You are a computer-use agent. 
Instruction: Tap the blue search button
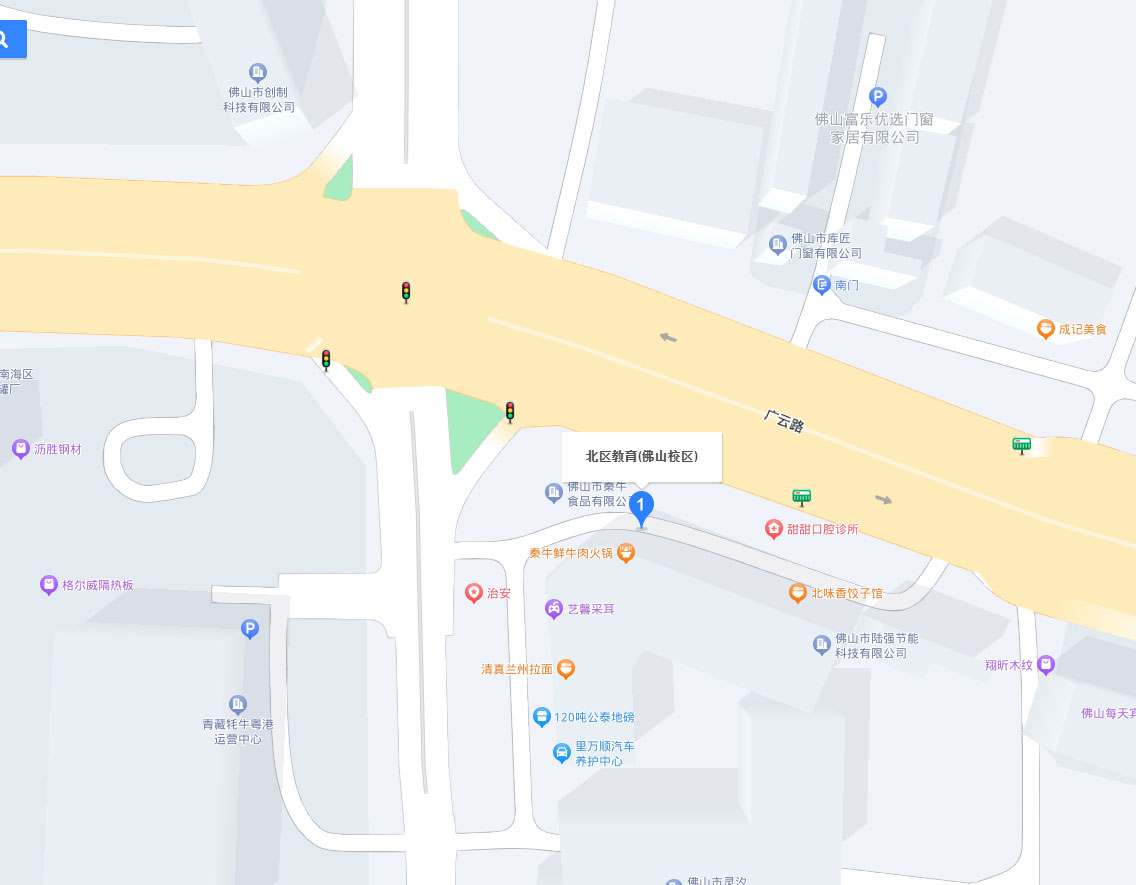click(x=8, y=39)
